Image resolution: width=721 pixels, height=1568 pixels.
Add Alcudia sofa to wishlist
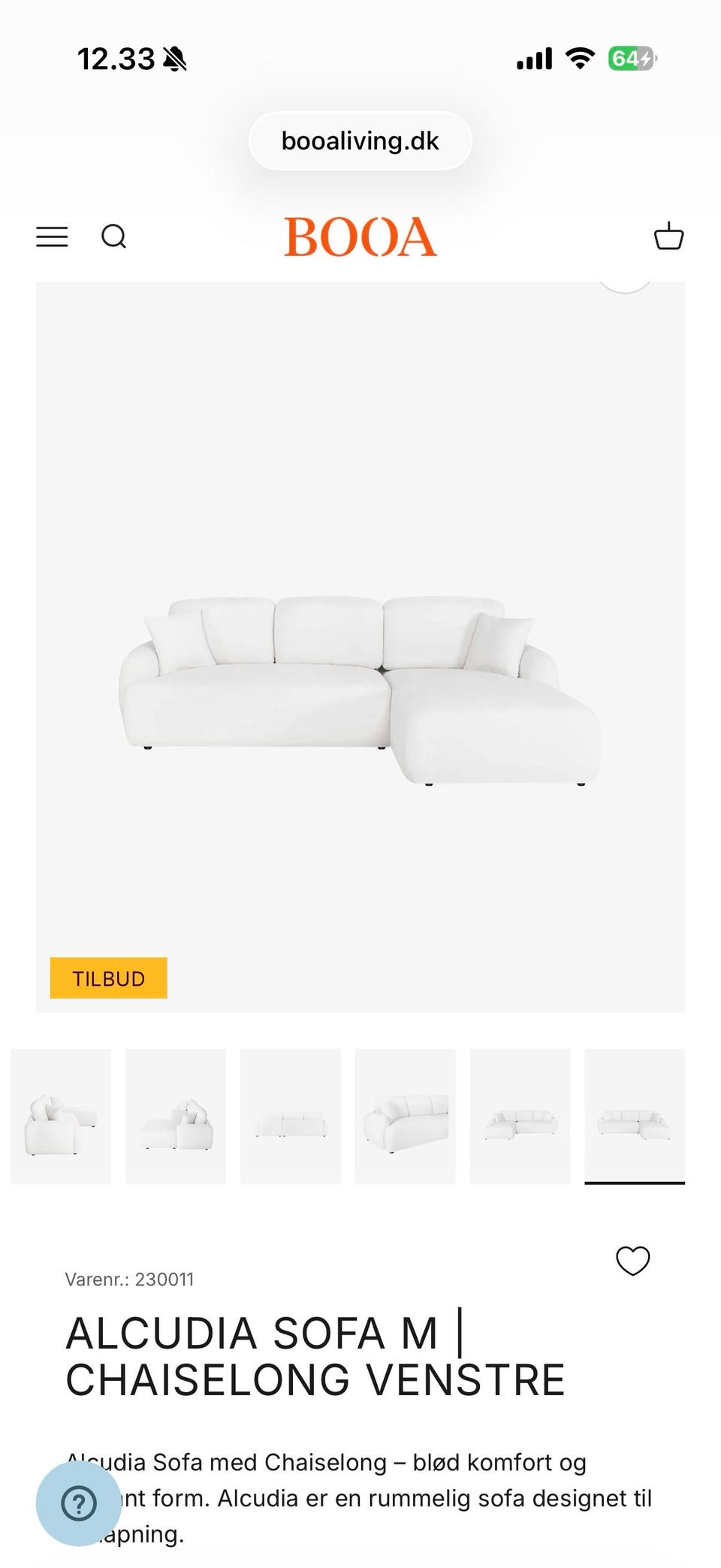pos(632,1261)
